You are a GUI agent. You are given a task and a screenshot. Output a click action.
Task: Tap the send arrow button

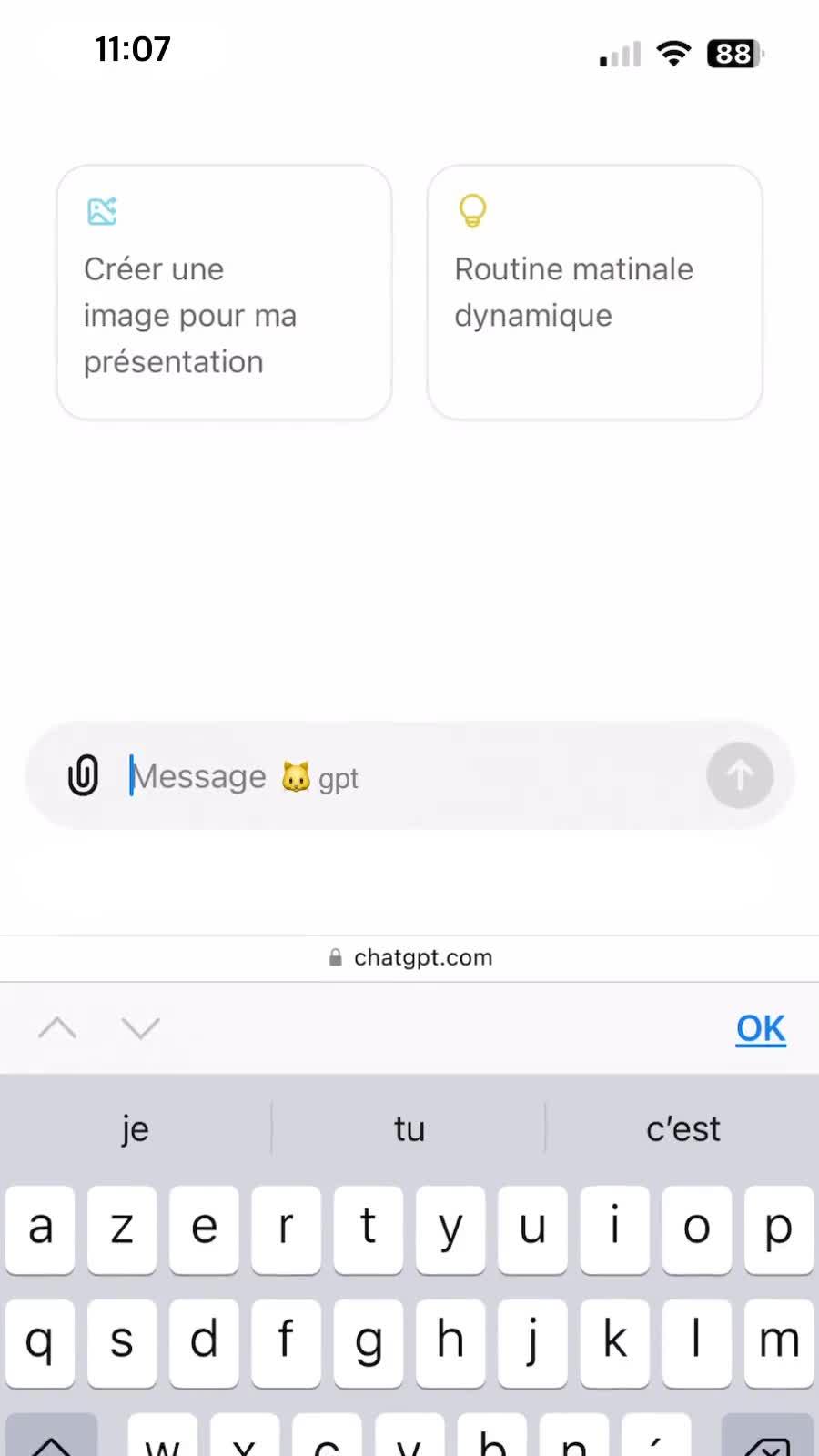click(x=740, y=775)
